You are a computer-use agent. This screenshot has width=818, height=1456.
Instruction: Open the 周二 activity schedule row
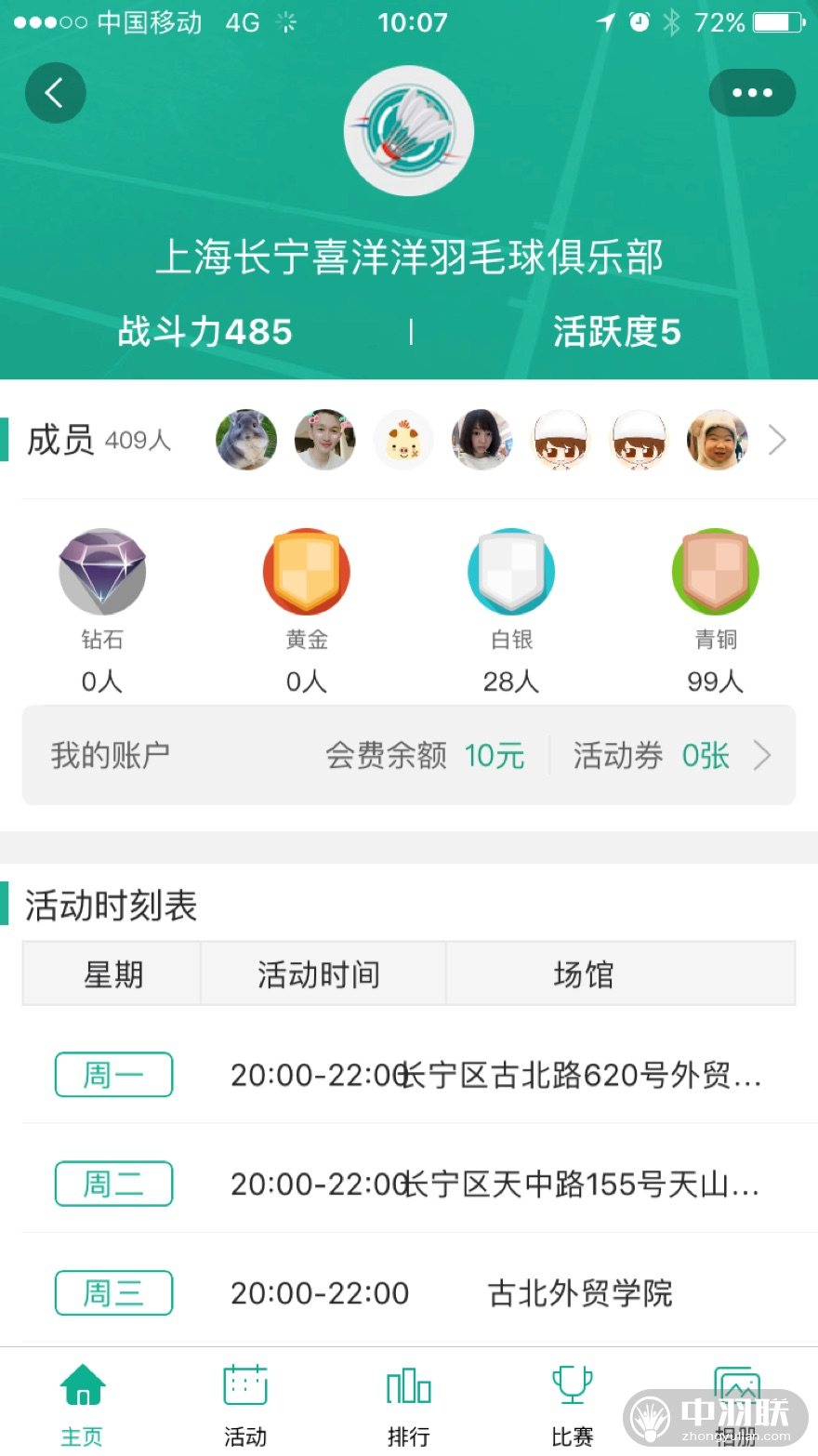click(409, 1184)
